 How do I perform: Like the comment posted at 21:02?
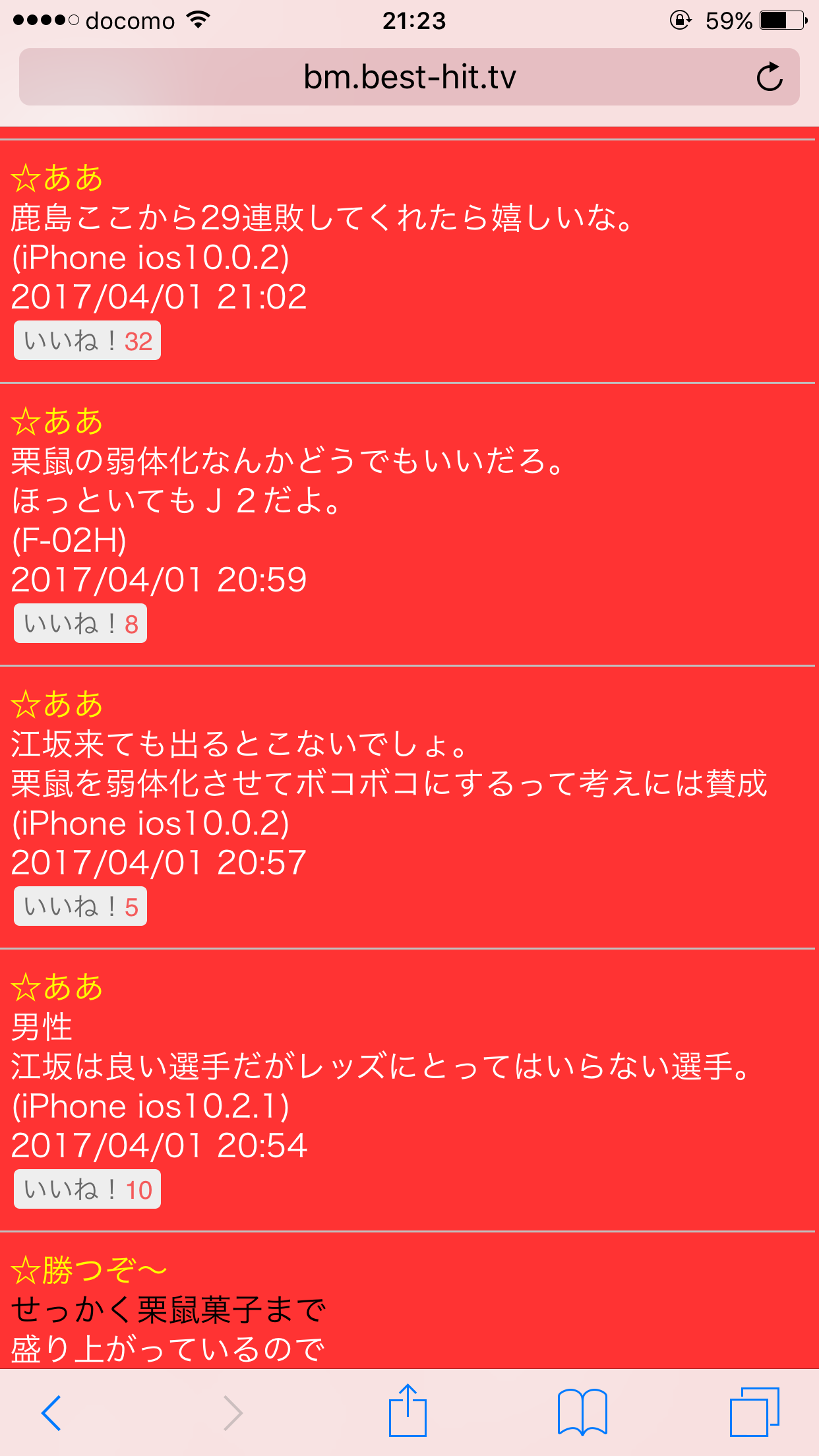(x=87, y=341)
